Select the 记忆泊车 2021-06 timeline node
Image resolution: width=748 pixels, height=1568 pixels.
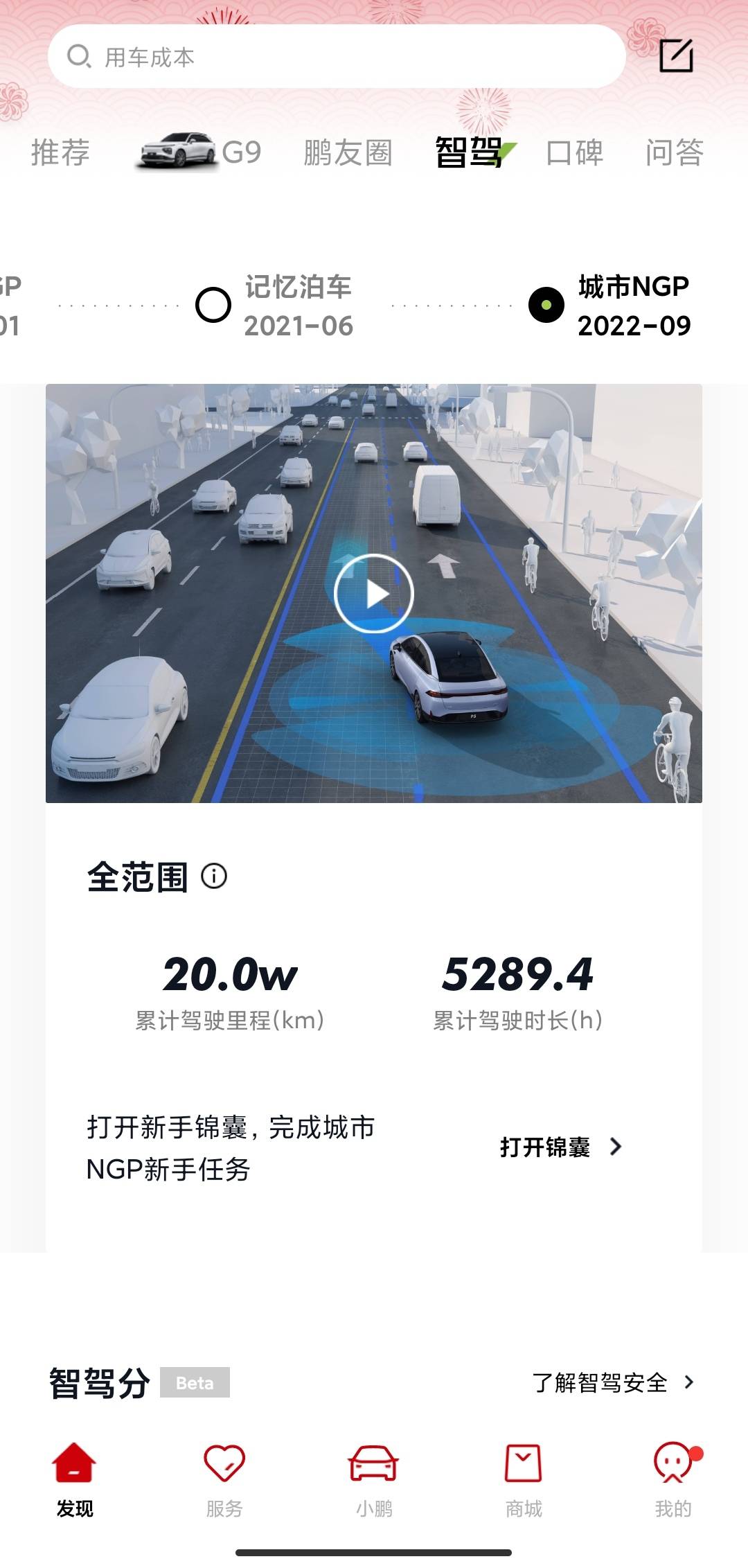click(x=214, y=303)
